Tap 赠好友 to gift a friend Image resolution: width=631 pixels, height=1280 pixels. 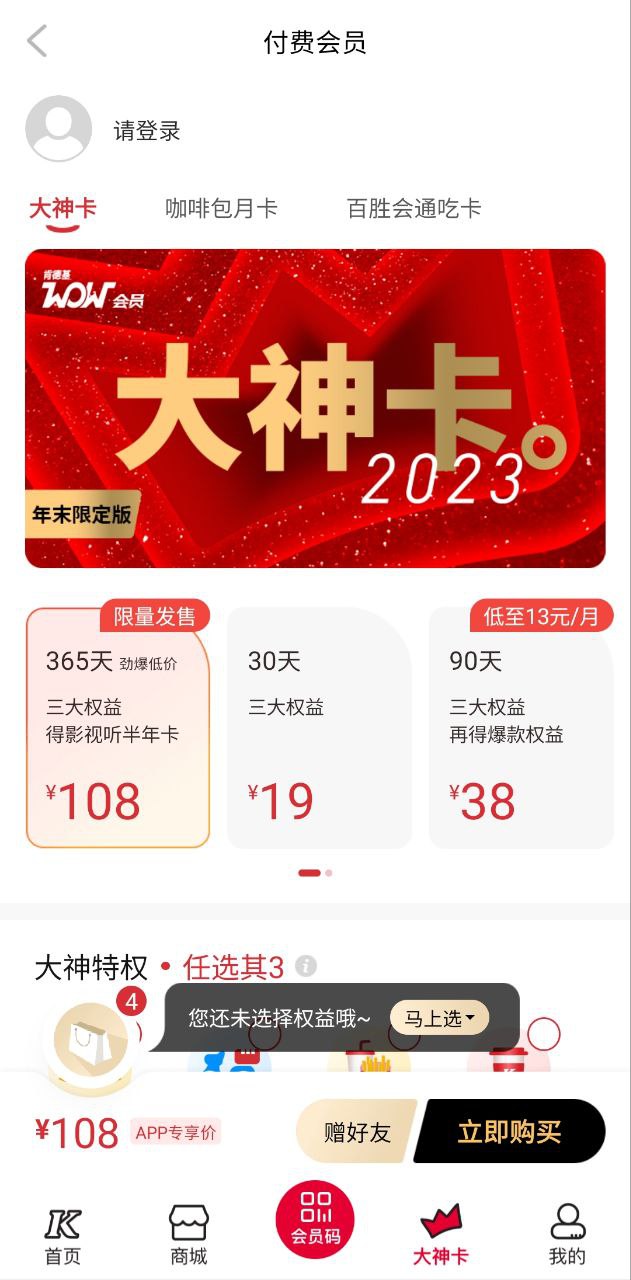pyautogui.click(x=357, y=1132)
